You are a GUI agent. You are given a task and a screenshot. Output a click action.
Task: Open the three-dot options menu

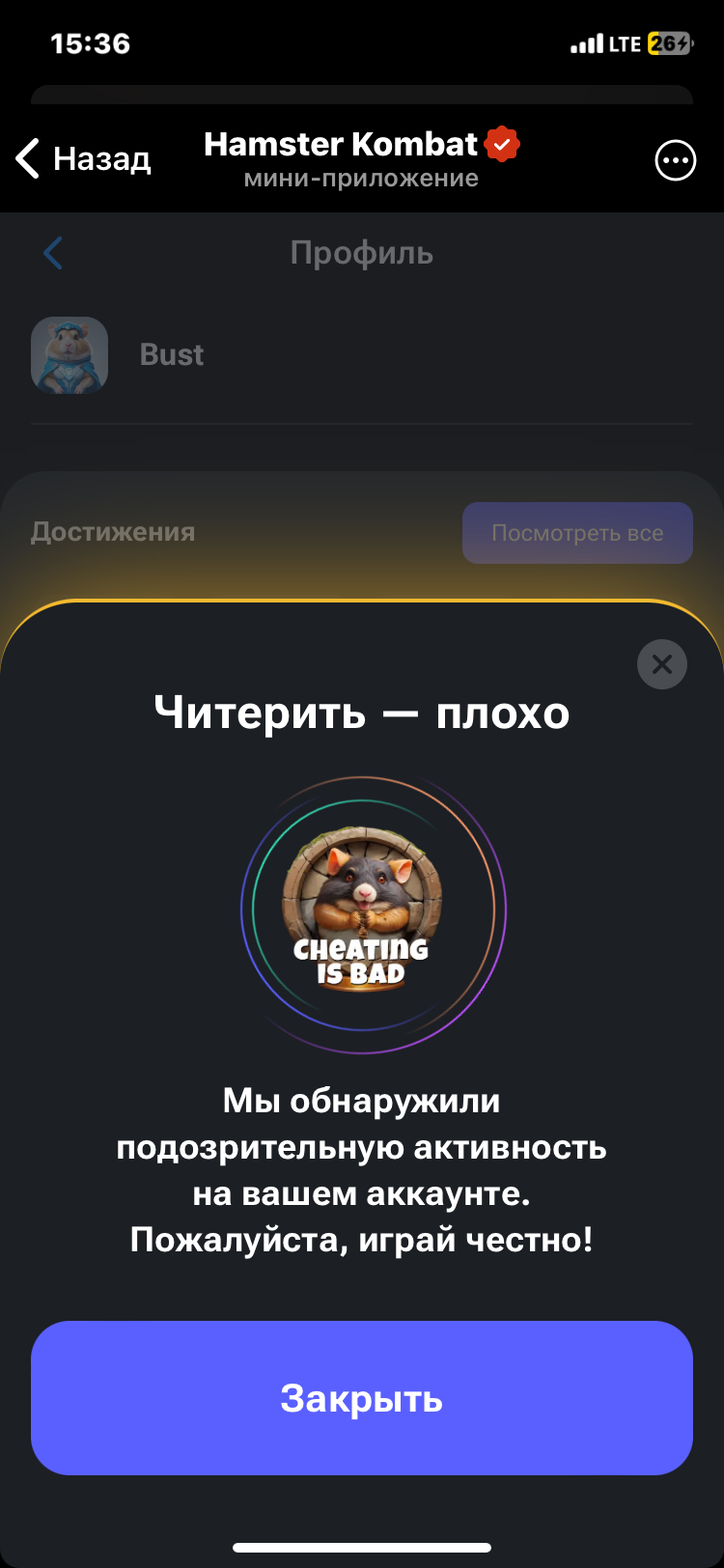[x=675, y=160]
